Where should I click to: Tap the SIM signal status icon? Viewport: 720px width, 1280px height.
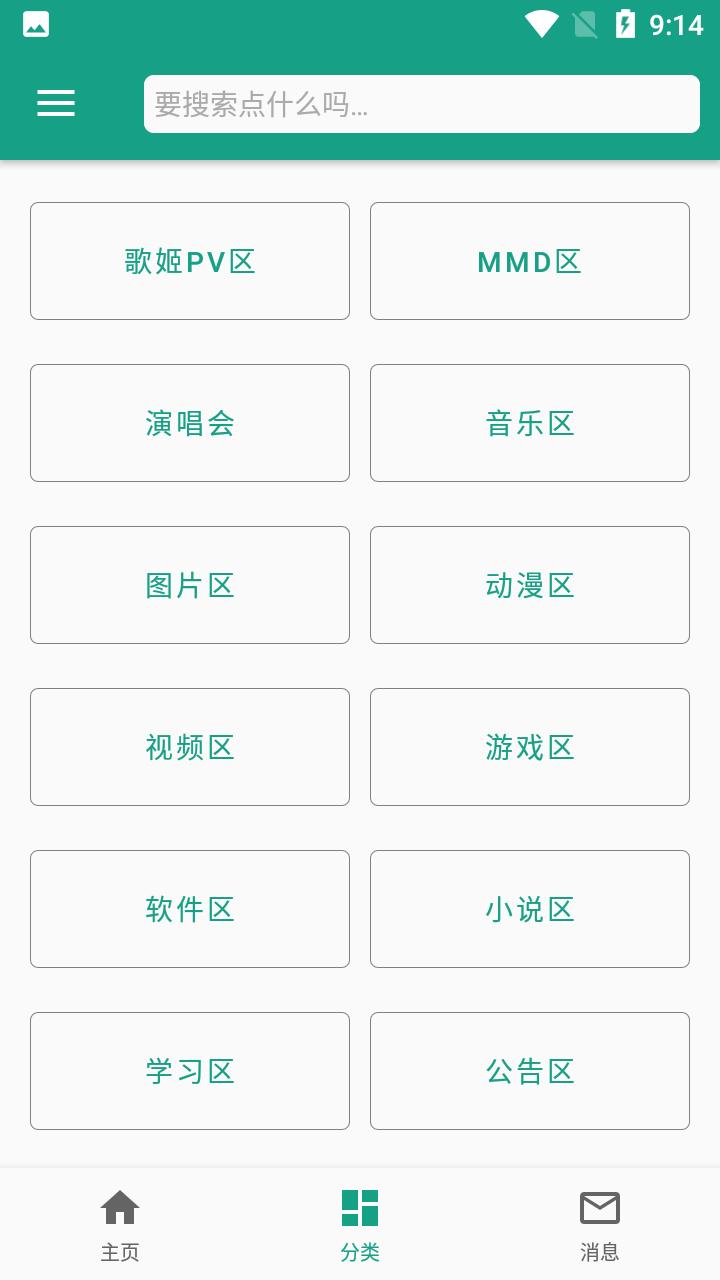click(585, 25)
